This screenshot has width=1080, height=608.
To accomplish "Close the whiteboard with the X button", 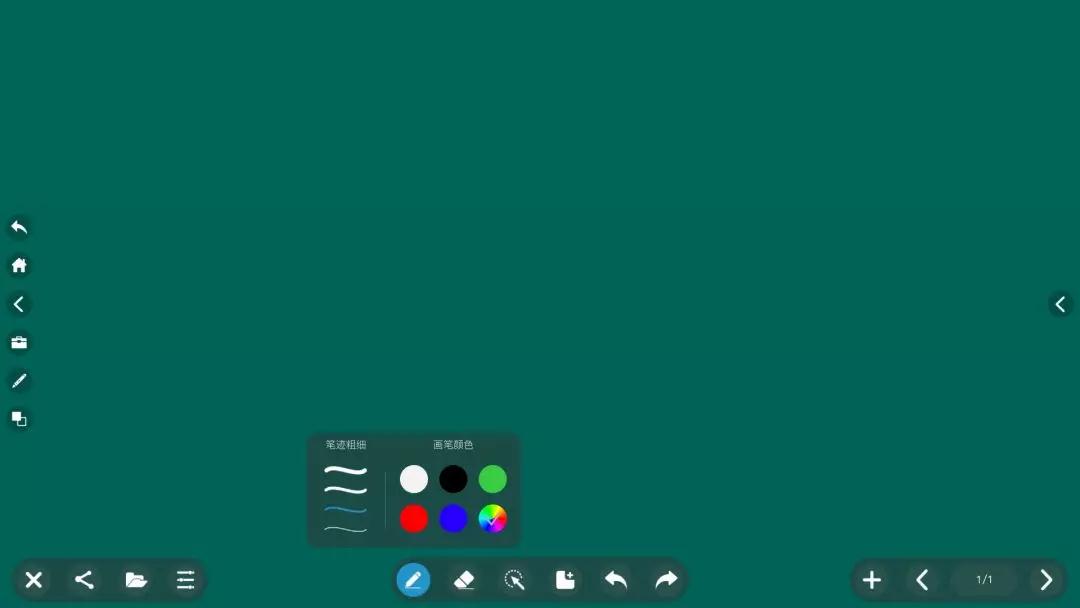I will click(34, 580).
